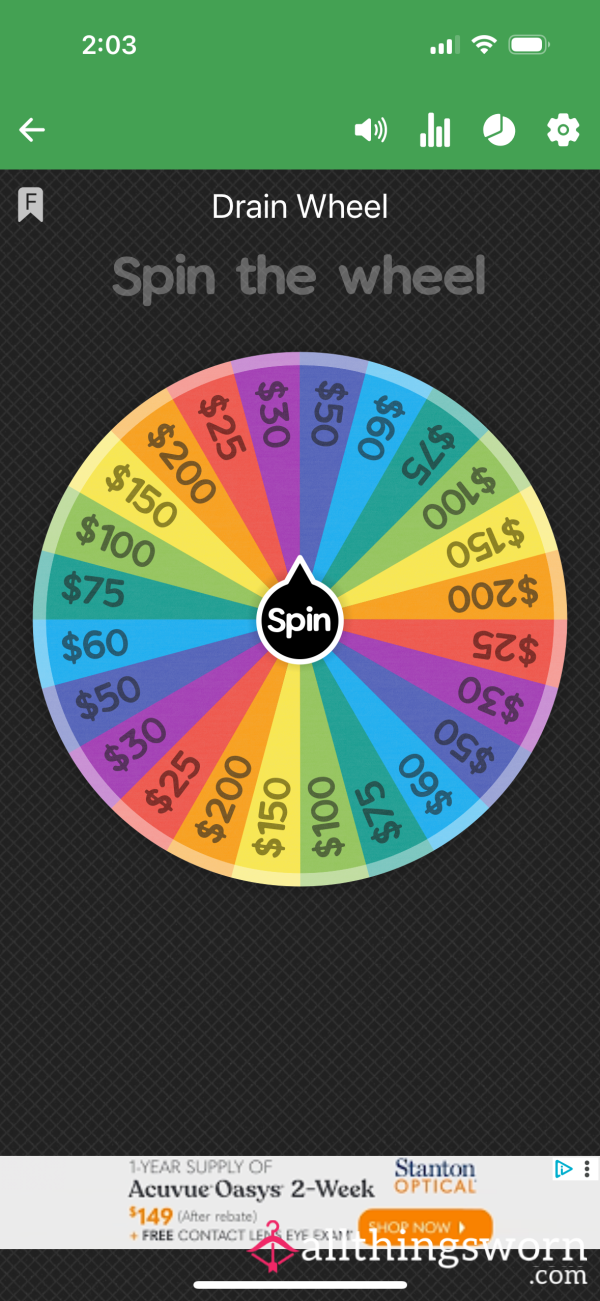The width and height of the screenshot is (600, 1301).
Task: Spin the Drain Wheel
Action: (x=300, y=620)
